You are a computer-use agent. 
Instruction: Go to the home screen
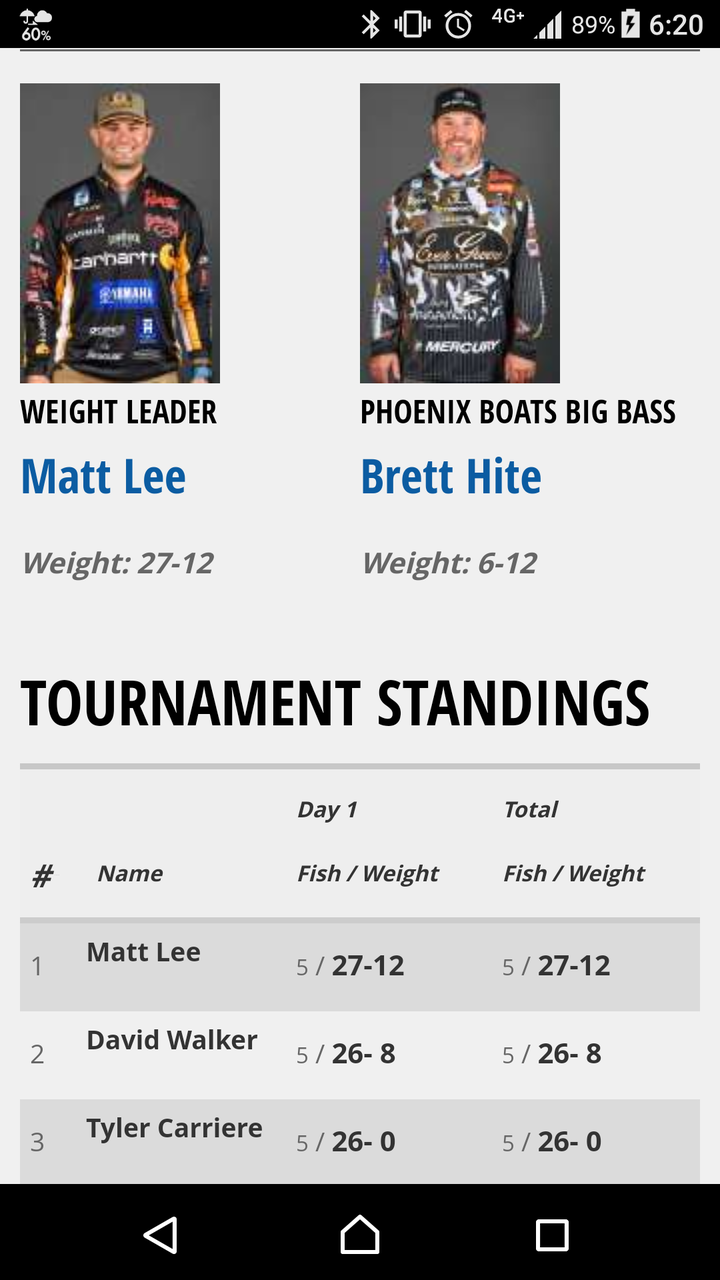pos(360,1234)
